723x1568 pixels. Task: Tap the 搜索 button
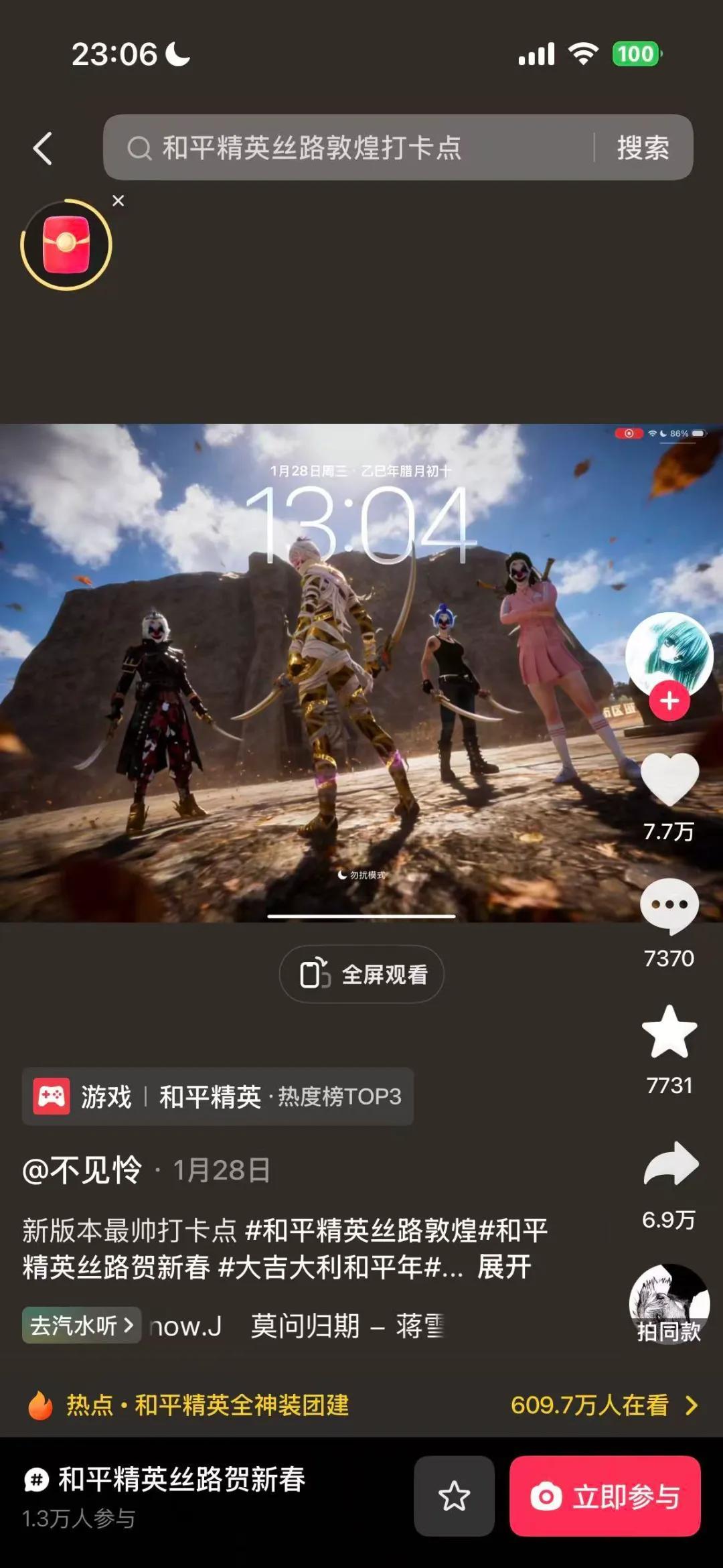(x=643, y=147)
